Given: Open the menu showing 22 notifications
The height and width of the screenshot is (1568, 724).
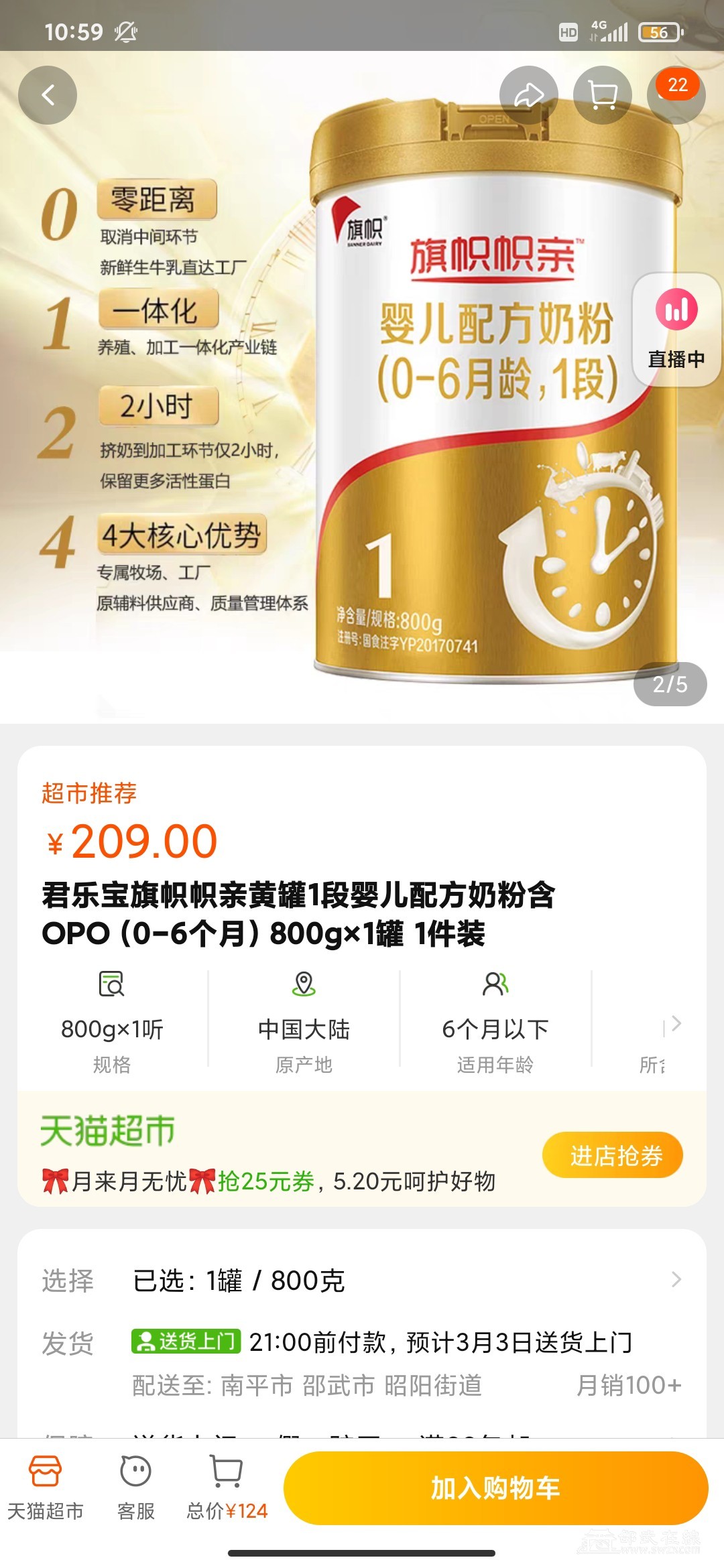Looking at the screenshot, I should pyautogui.click(x=676, y=95).
